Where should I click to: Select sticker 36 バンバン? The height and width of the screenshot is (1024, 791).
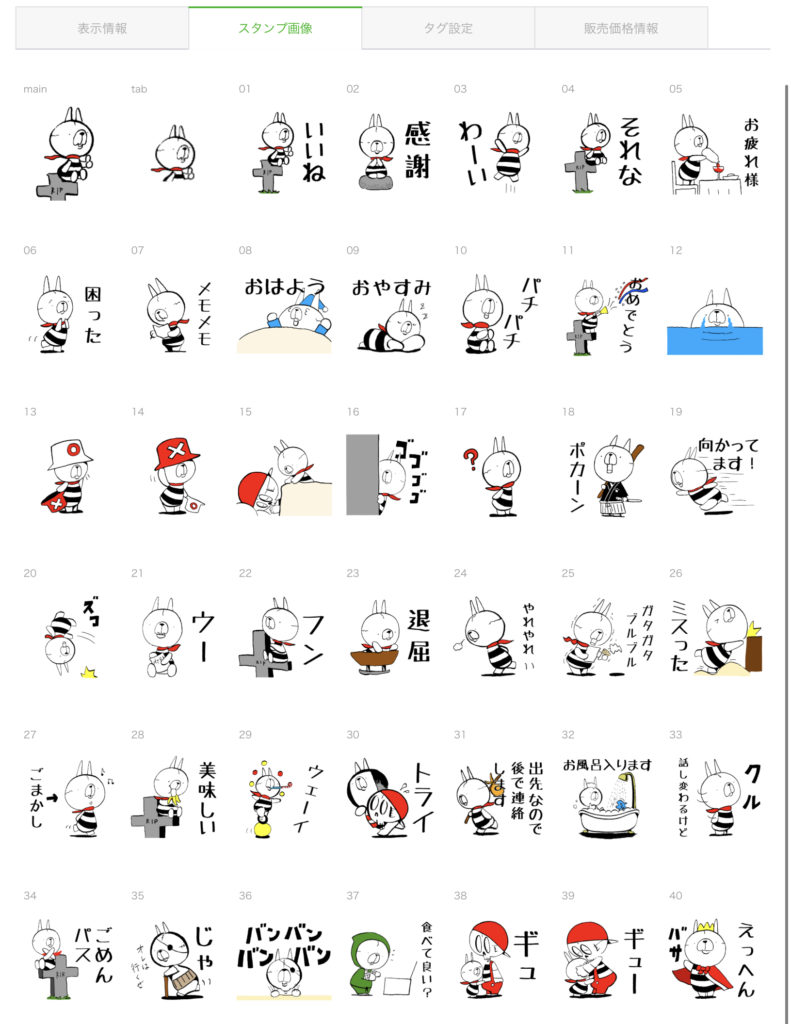(x=285, y=959)
